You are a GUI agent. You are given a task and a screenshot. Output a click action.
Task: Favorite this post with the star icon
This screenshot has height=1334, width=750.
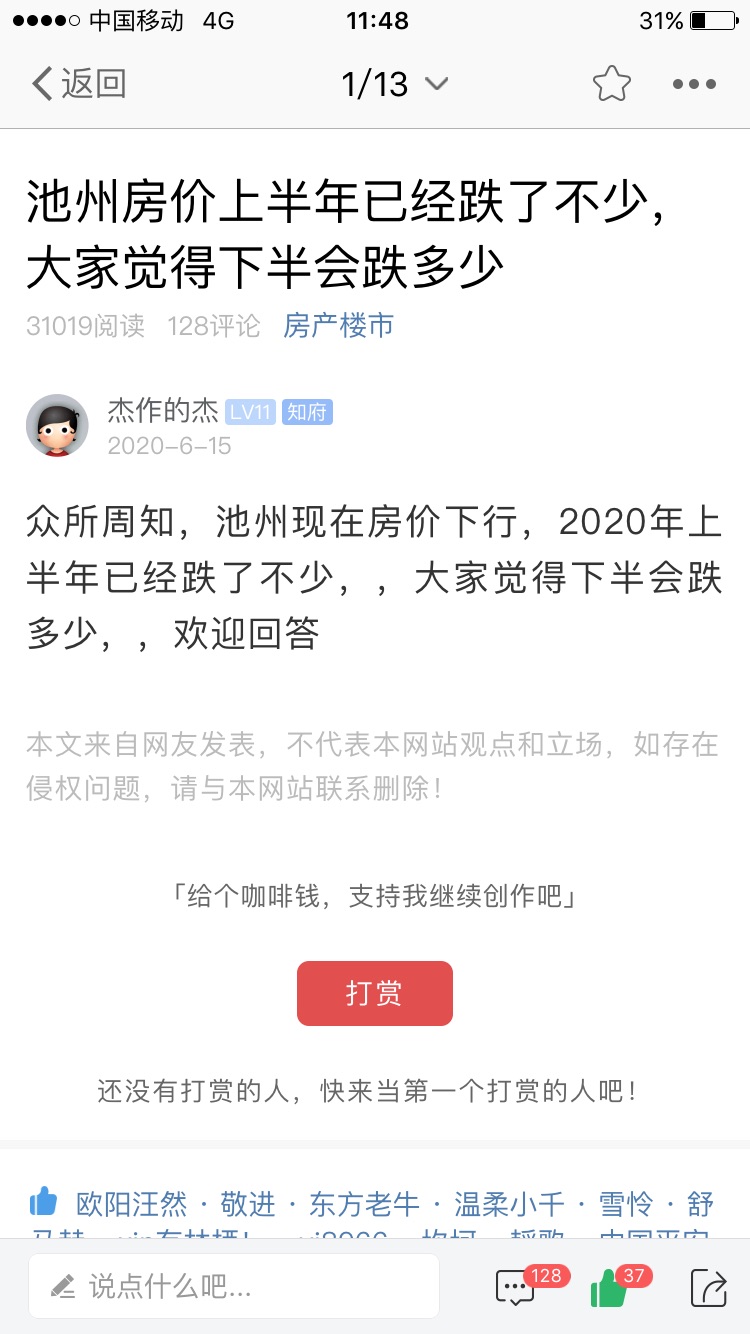coord(611,84)
